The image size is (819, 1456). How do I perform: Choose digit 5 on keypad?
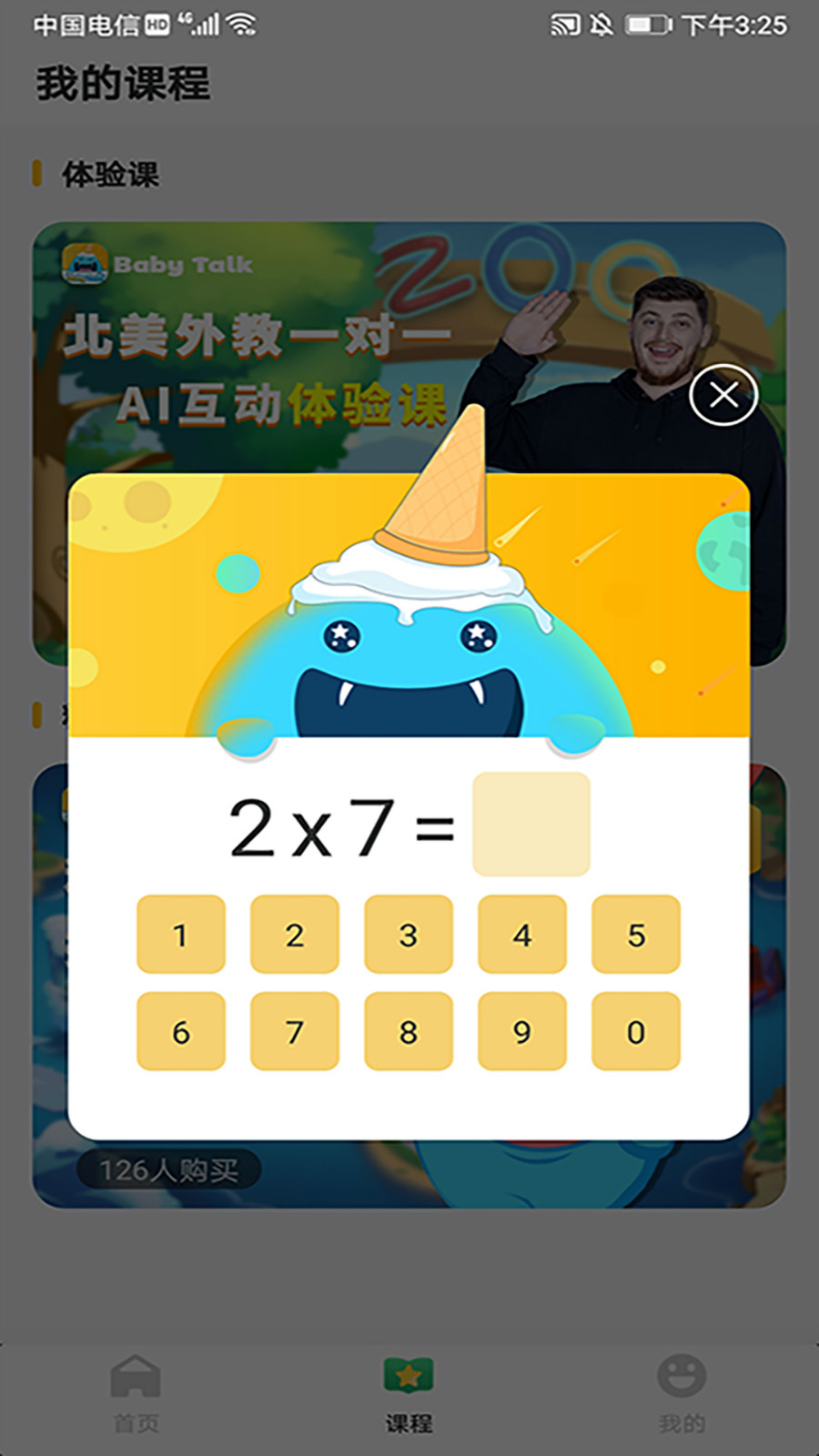click(x=635, y=935)
